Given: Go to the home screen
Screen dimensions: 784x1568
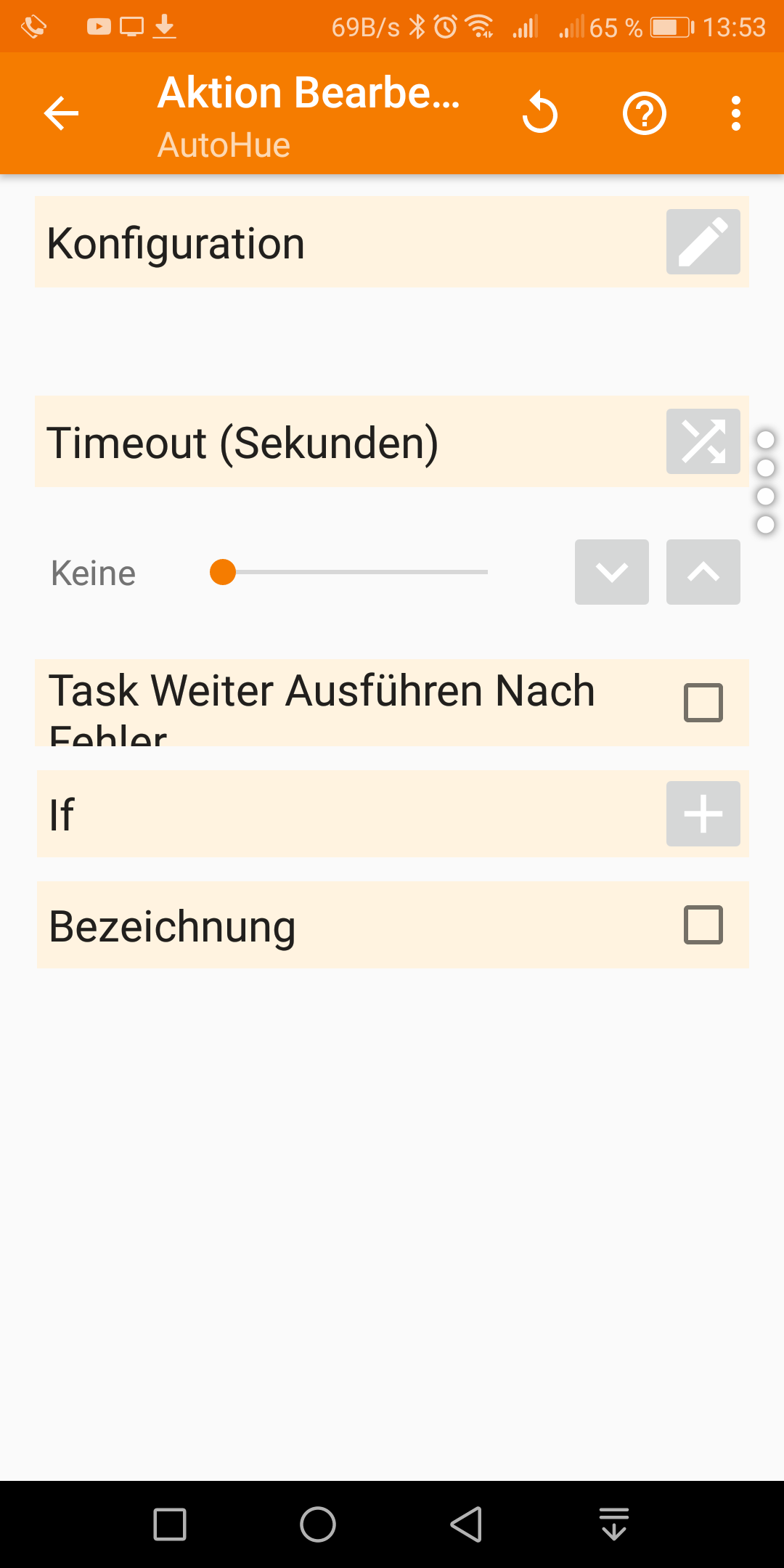Looking at the screenshot, I should pos(318,1524).
